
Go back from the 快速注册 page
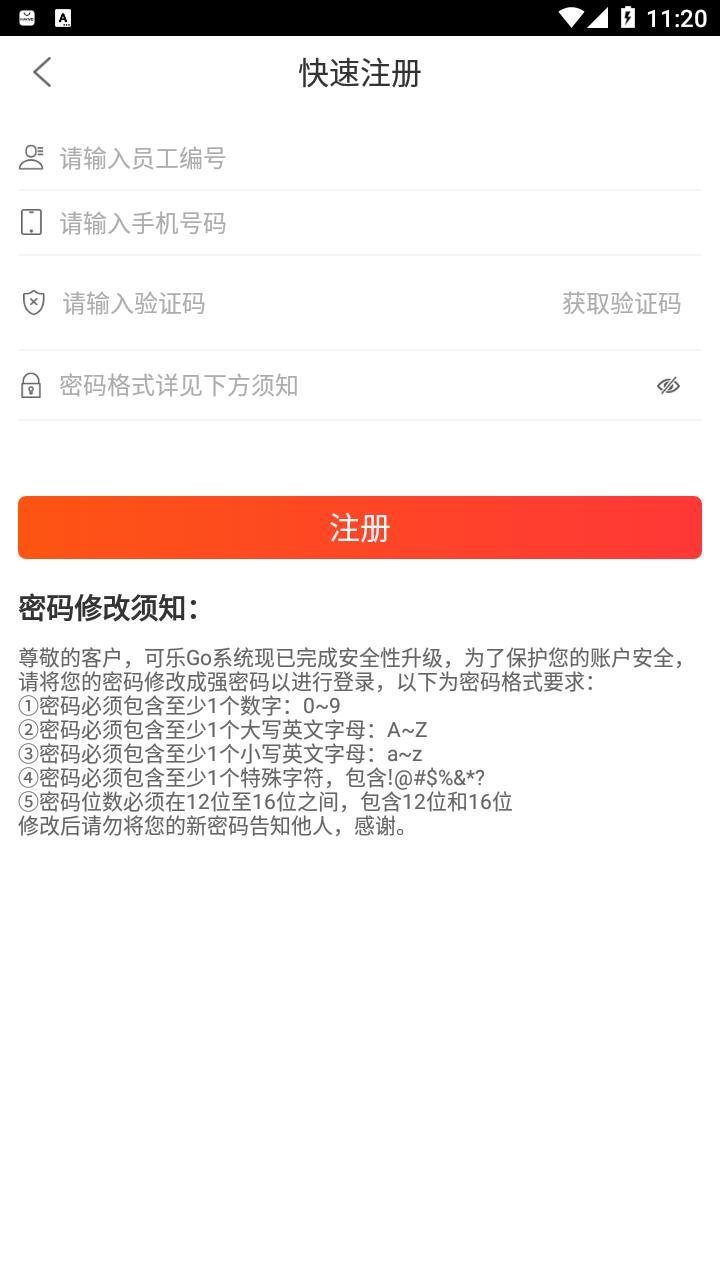pos(42,72)
